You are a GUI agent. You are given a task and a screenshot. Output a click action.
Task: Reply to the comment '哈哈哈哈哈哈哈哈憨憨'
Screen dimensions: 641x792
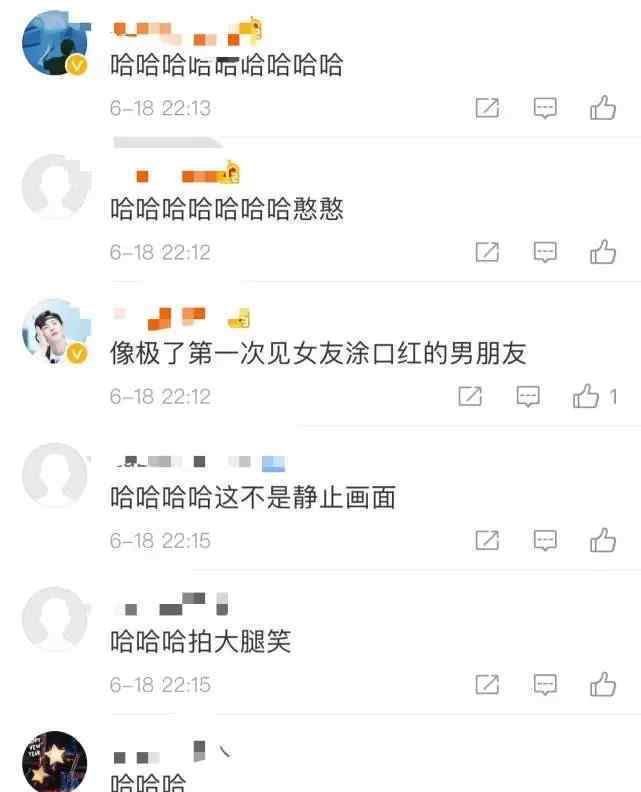(545, 252)
